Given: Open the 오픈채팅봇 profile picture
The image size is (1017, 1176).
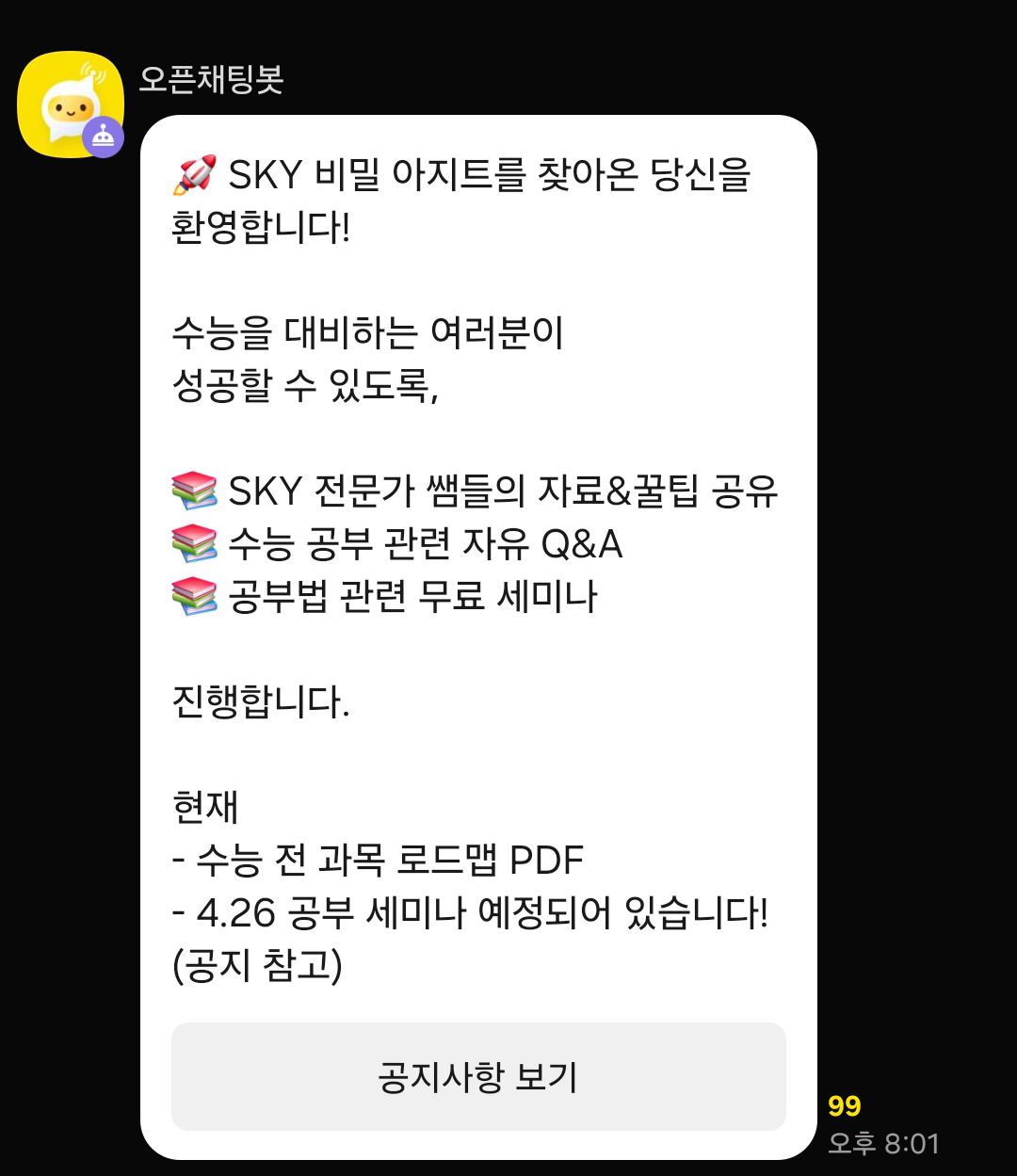Looking at the screenshot, I should click(71, 105).
